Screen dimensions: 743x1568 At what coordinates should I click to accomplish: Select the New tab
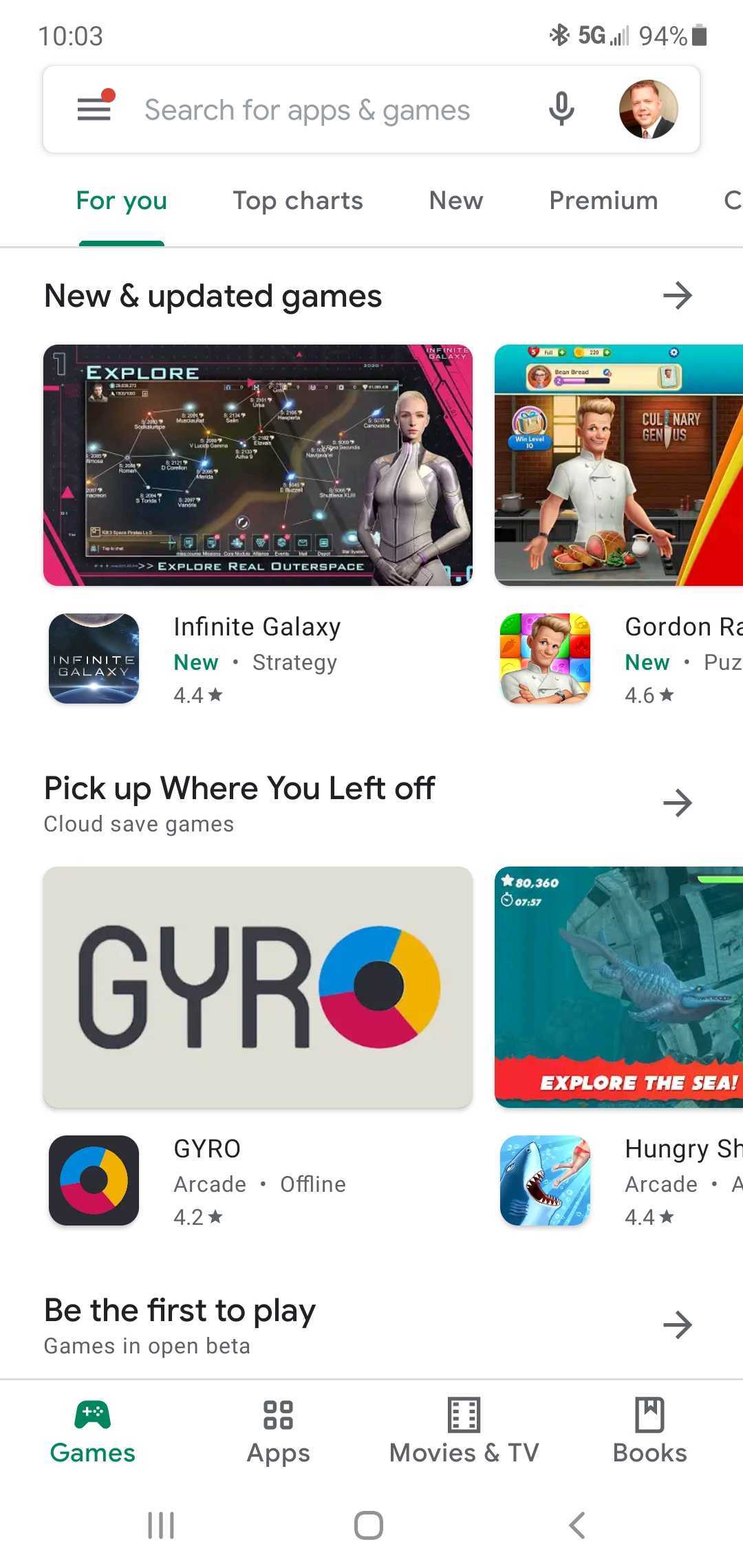click(x=455, y=201)
